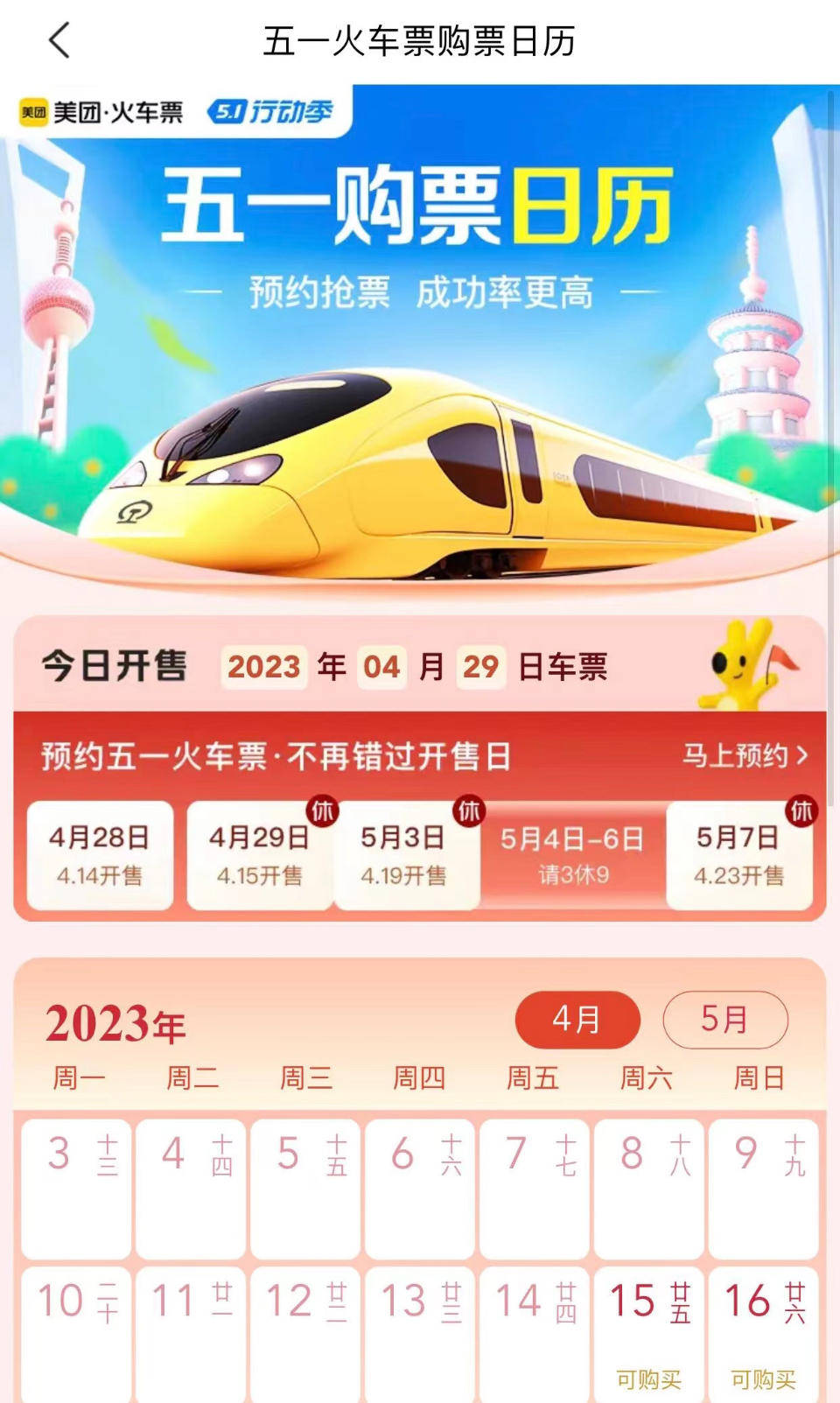Screen dimensions: 840x1403
Task: Go back using the top arrow
Action: pyautogui.click(x=59, y=41)
